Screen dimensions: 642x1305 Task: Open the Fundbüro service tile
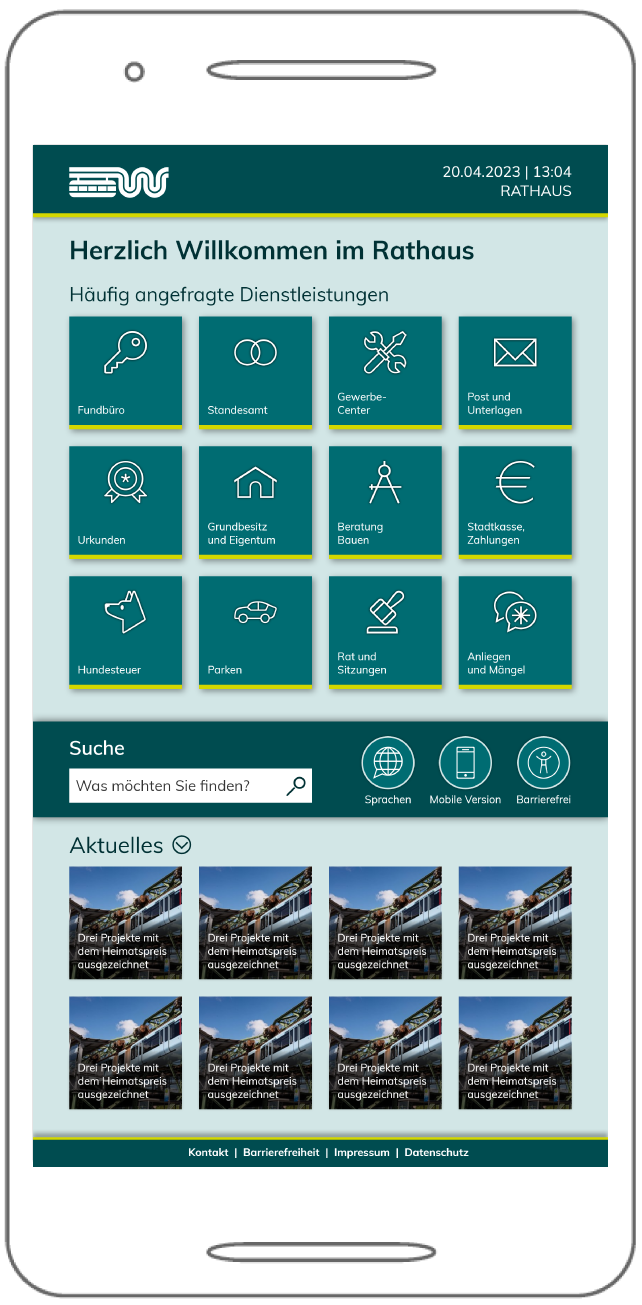click(125, 372)
